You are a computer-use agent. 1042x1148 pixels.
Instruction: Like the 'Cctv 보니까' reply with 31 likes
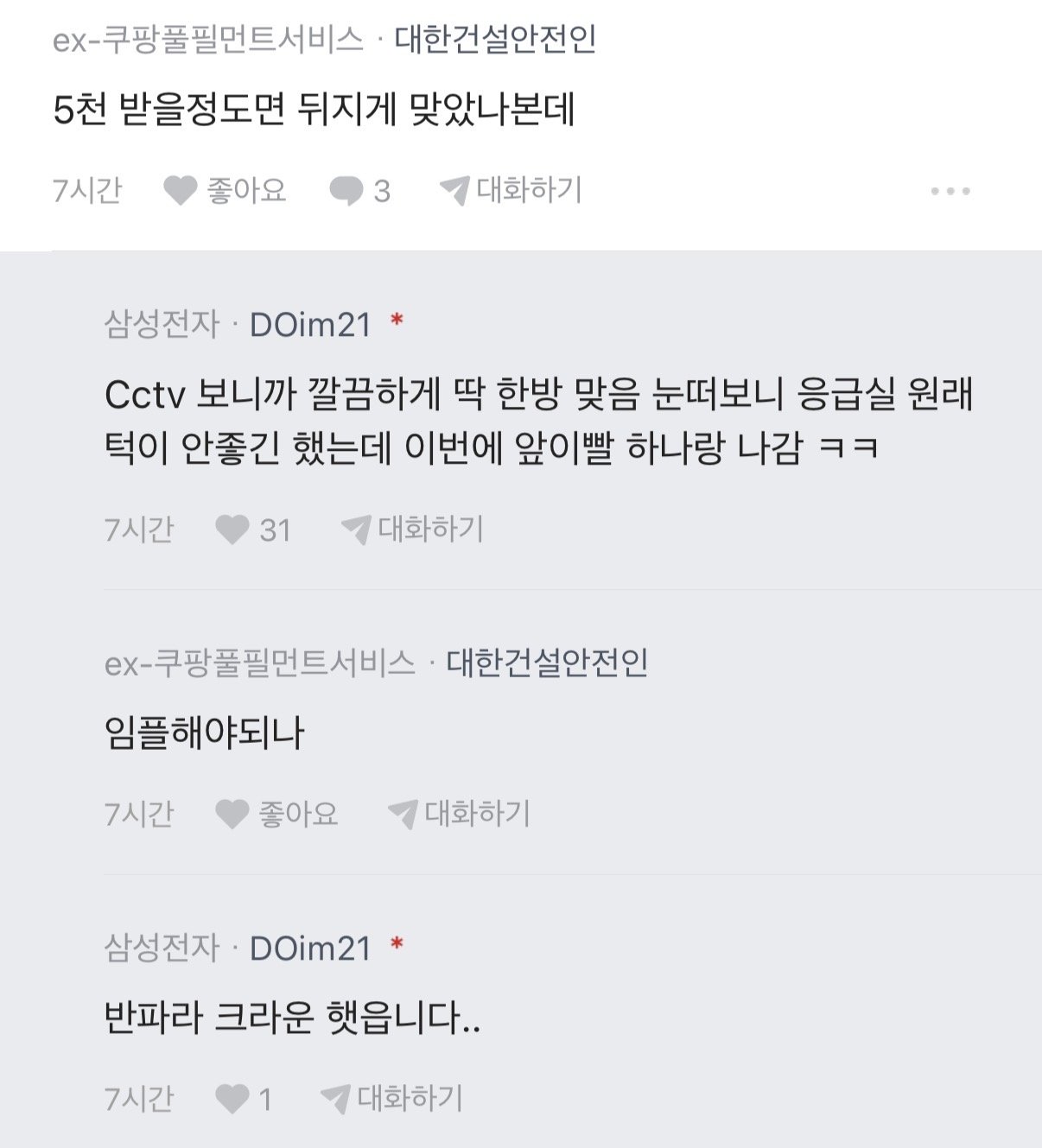(251, 530)
